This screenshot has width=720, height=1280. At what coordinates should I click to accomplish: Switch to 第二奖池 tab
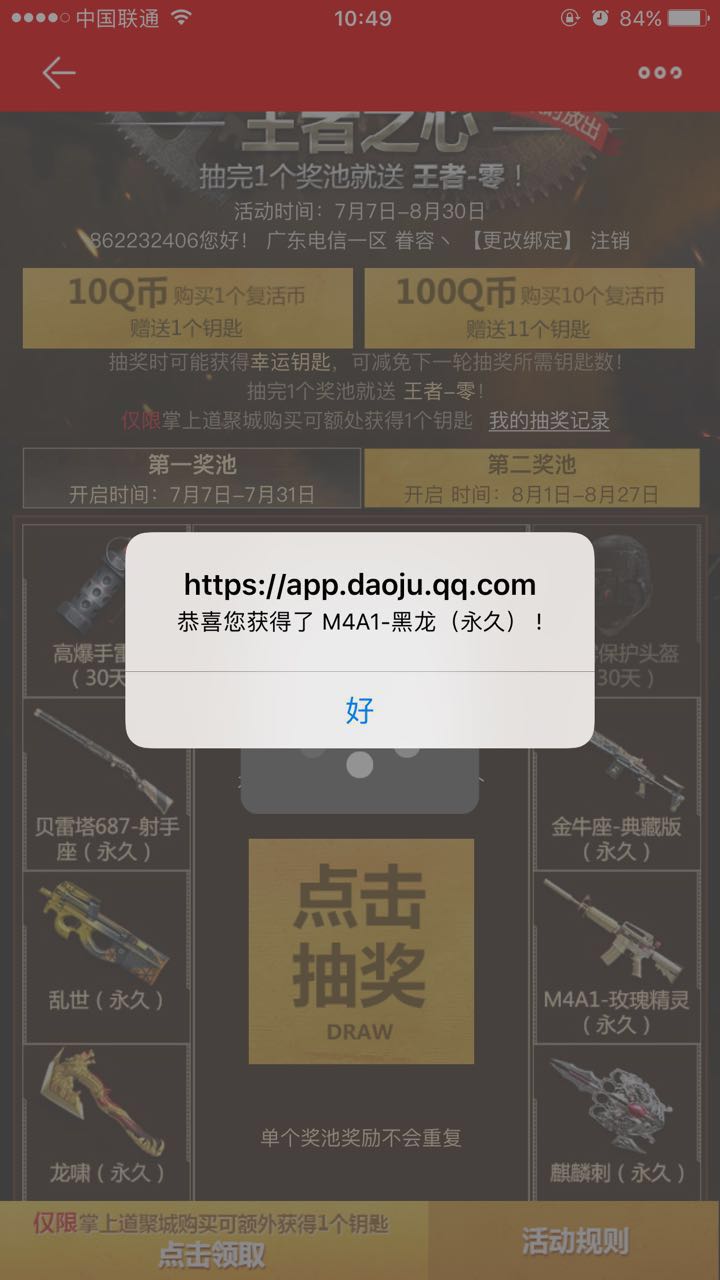[x=531, y=478]
